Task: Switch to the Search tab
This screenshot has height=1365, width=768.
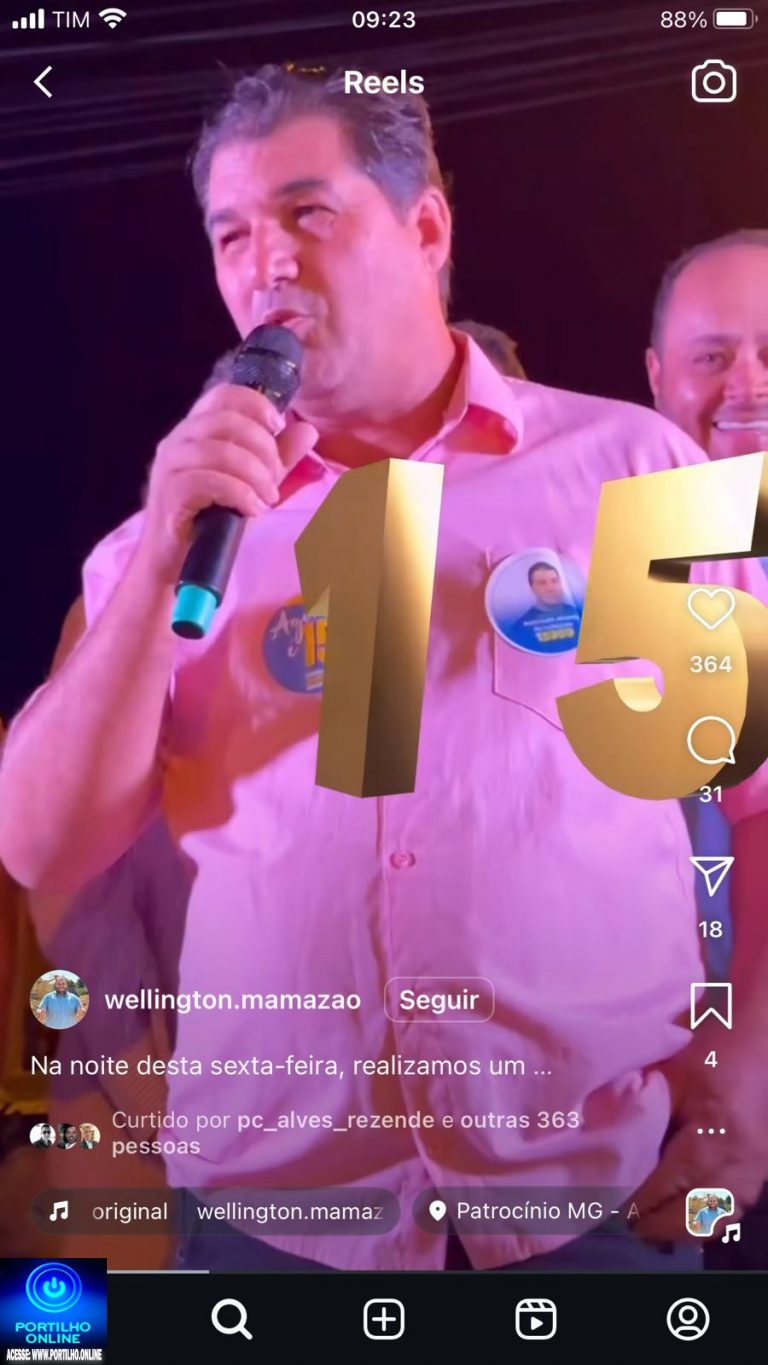Action: 232,1320
